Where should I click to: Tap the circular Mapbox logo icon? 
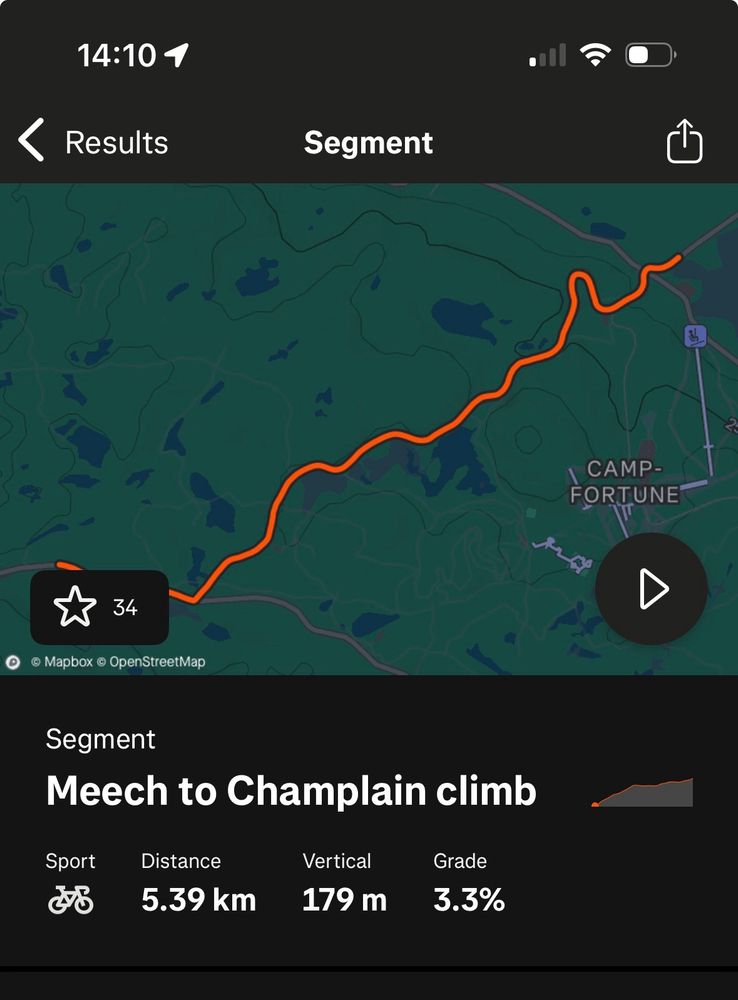pos(12,661)
